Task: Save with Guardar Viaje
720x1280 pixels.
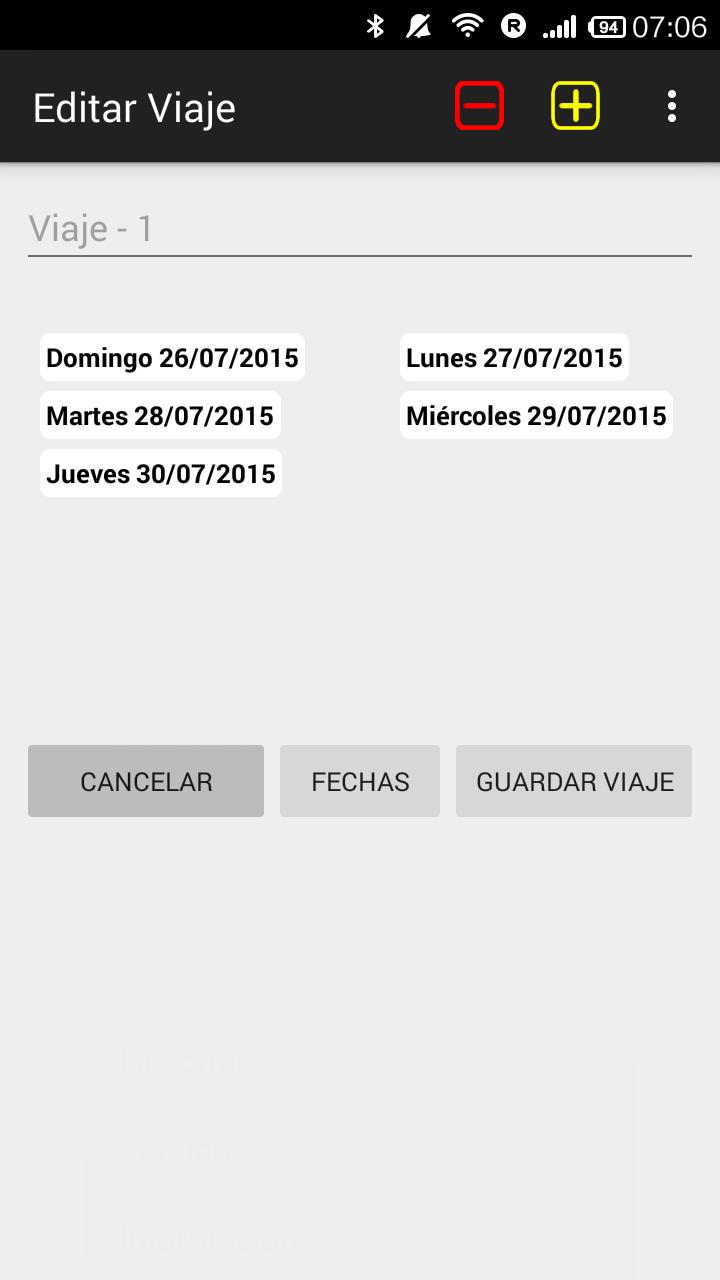Action: click(574, 781)
